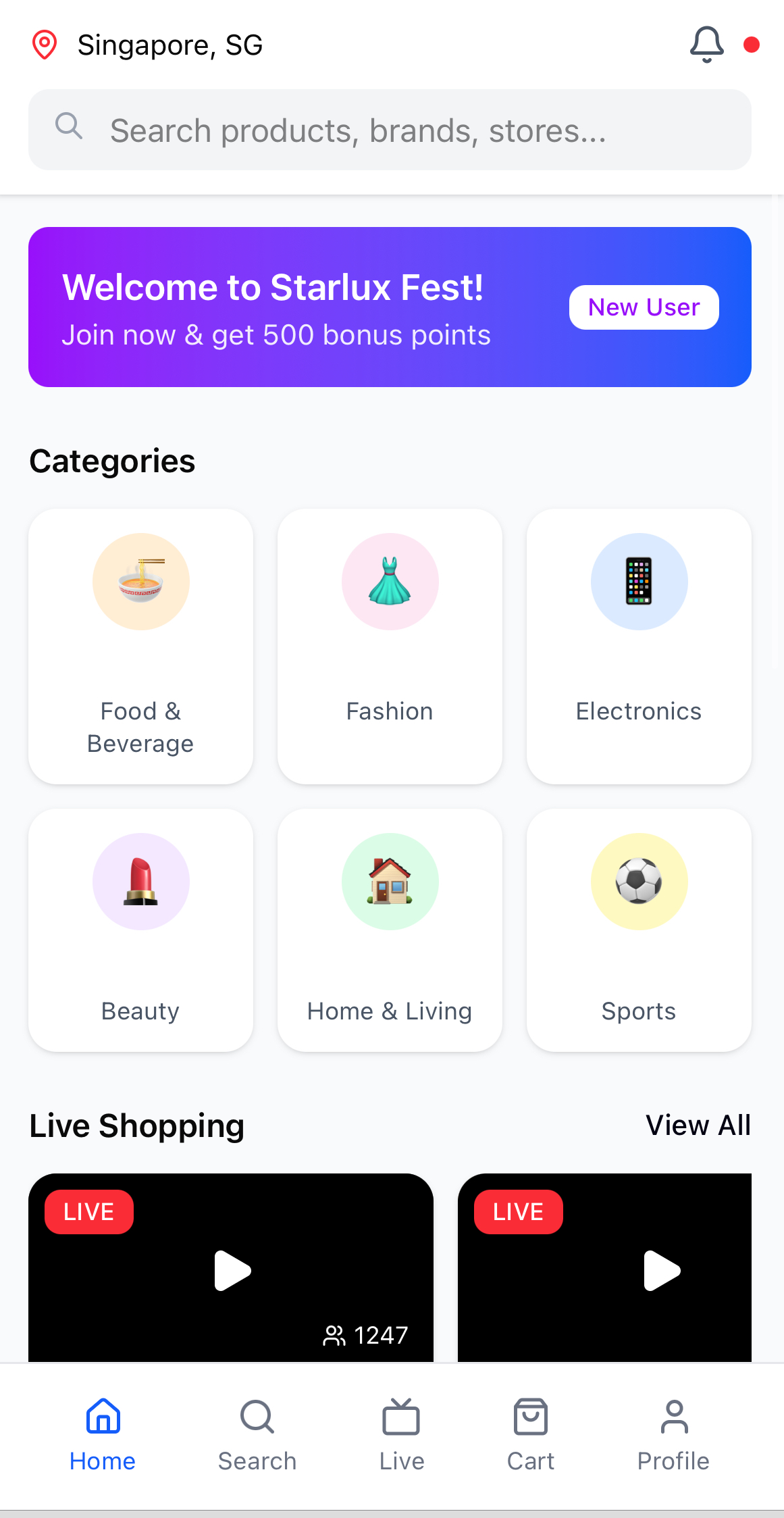Tap the New User button

644,307
